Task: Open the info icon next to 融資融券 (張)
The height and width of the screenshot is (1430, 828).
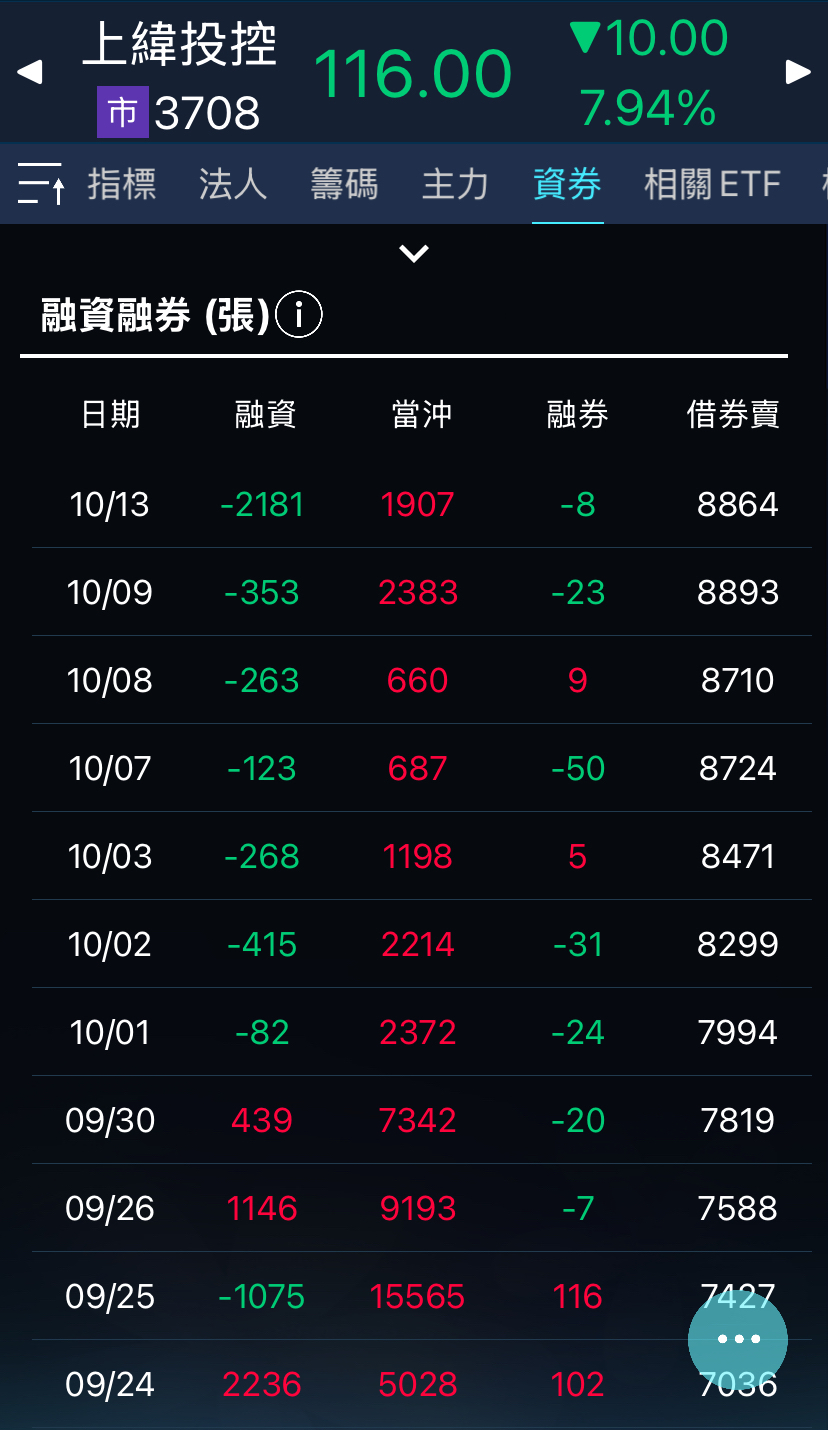Action: coord(298,316)
